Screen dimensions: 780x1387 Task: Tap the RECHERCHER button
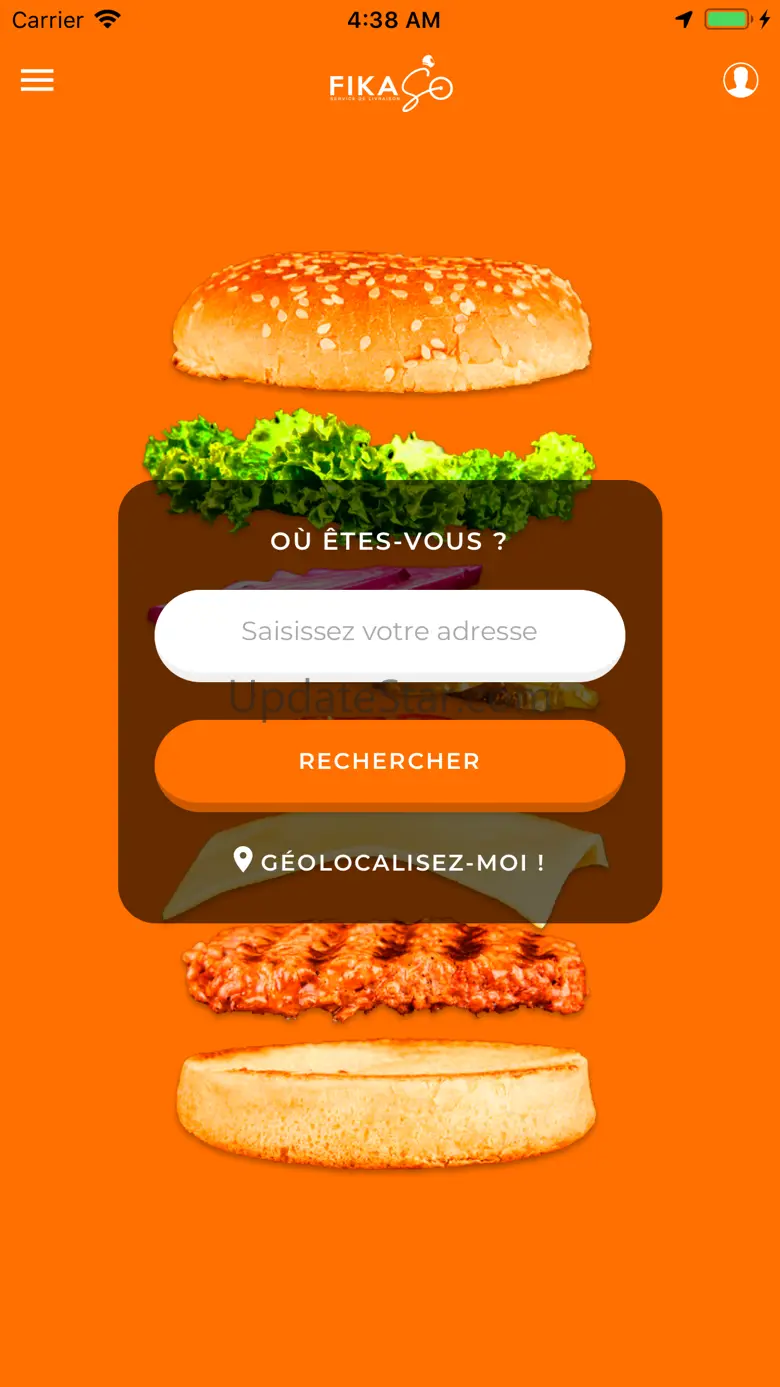coord(389,761)
